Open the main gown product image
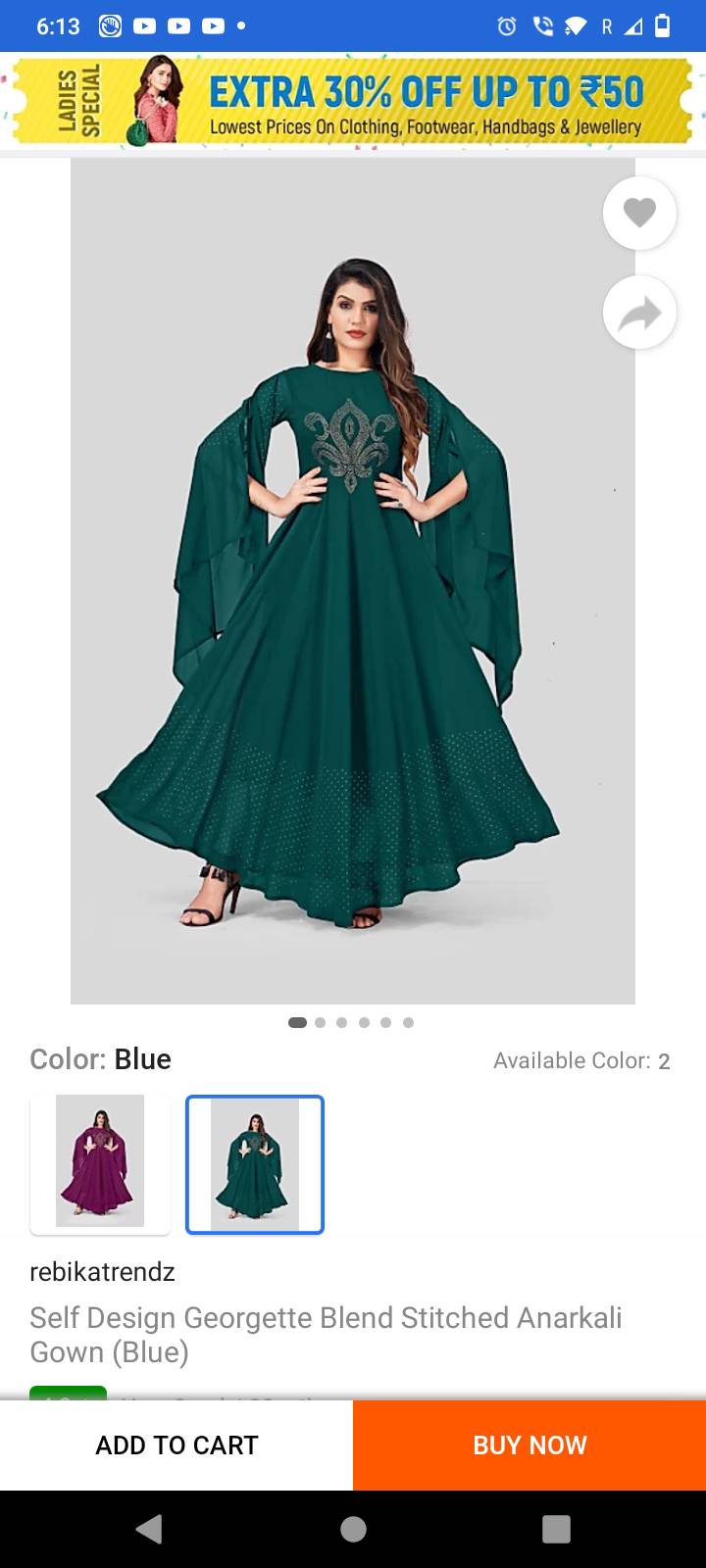The height and width of the screenshot is (1568, 706). [x=353, y=580]
